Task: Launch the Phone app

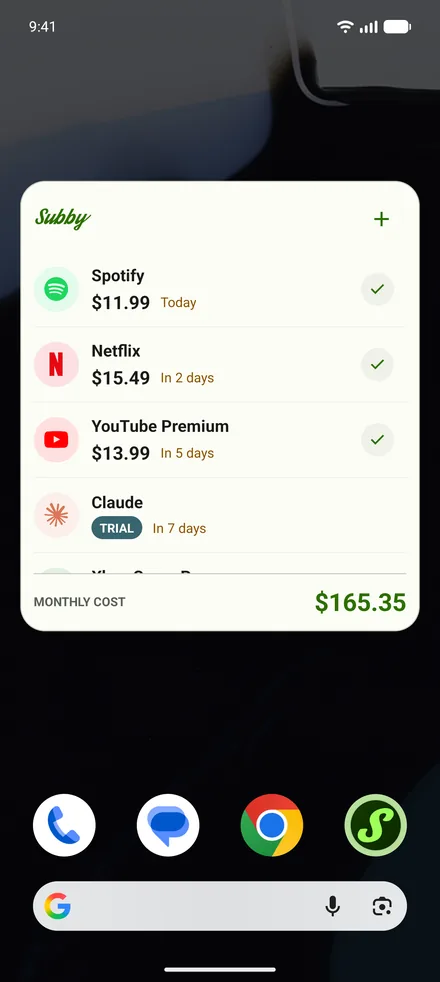Action: tap(64, 825)
